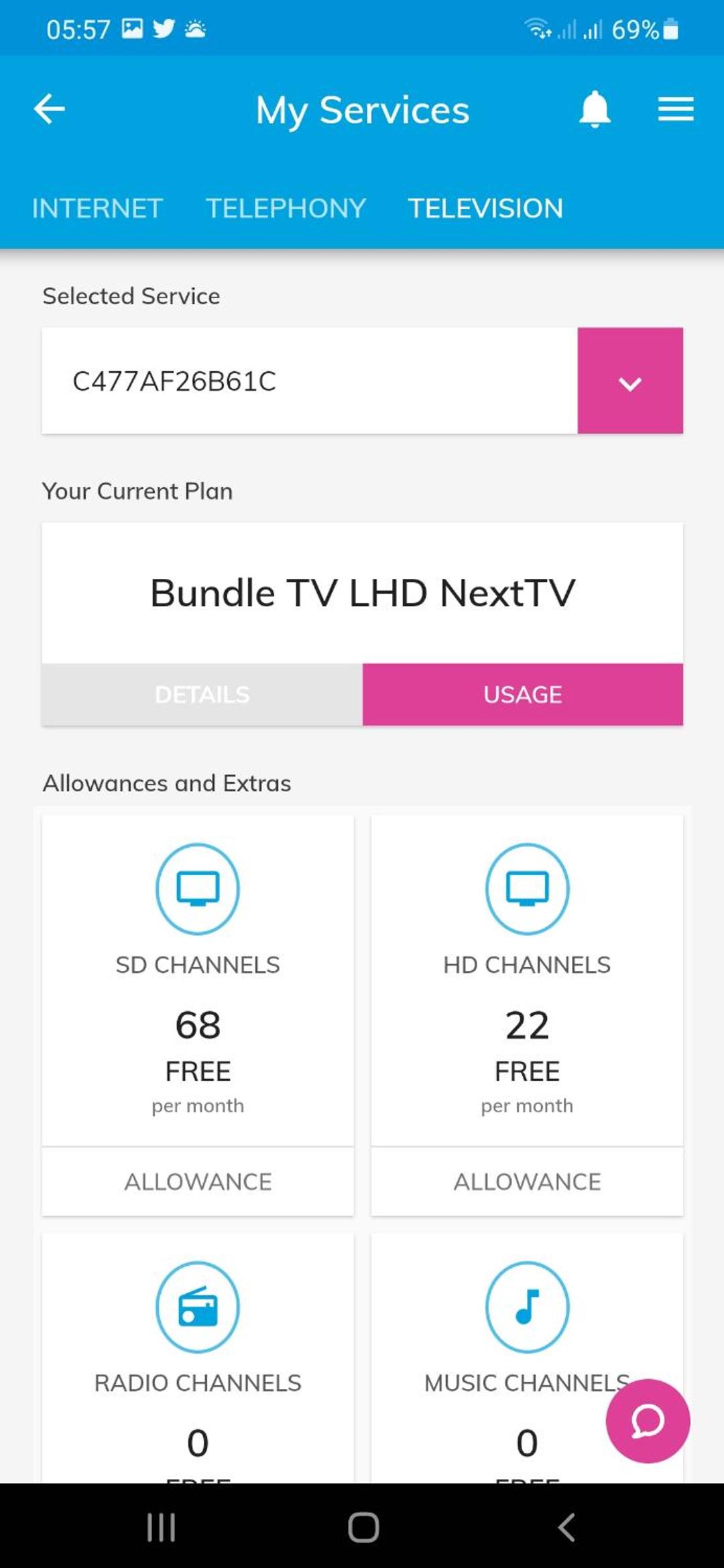Switch to the Telephony tab
The height and width of the screenshot is (1568, 724).
(286, 208)
